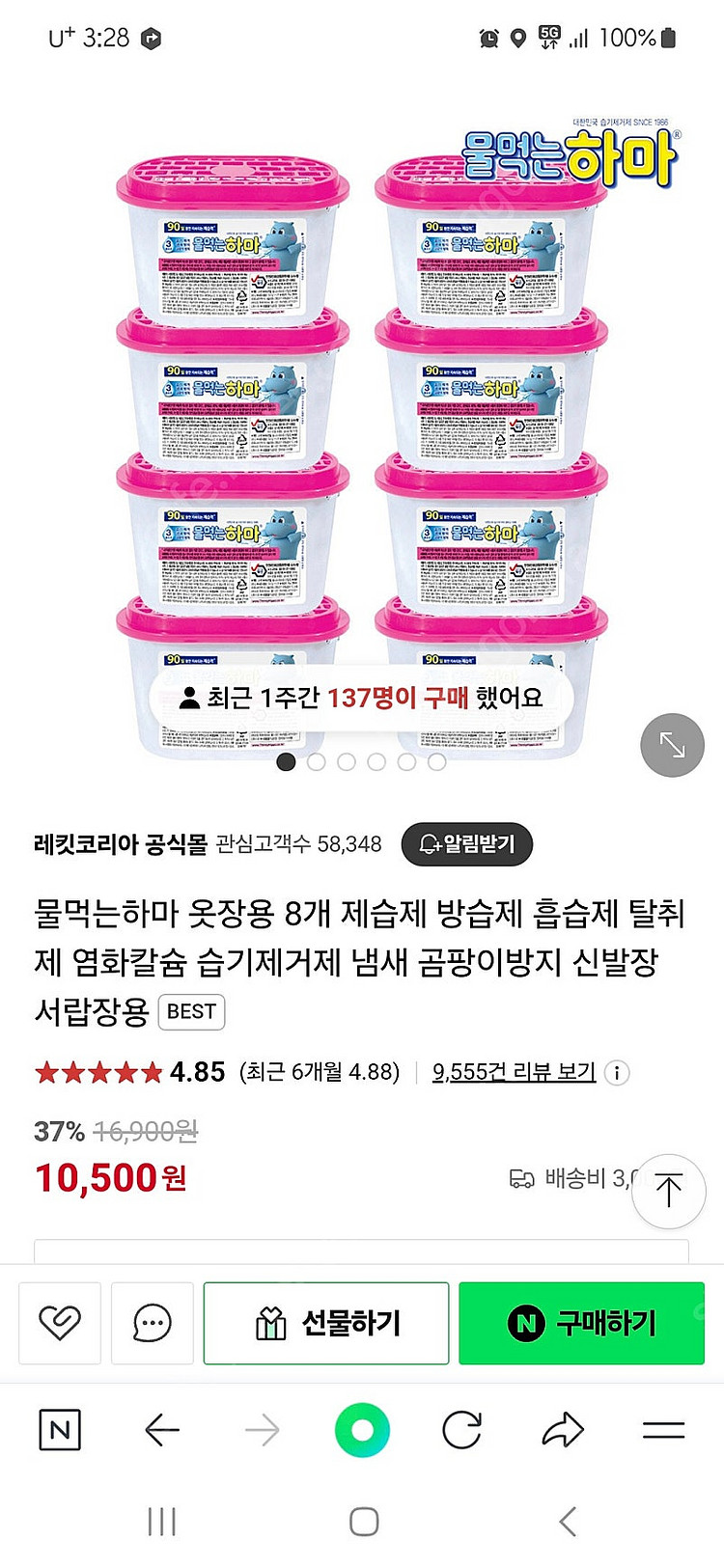Share this page via the arrow icon

tap(563, 1430)
